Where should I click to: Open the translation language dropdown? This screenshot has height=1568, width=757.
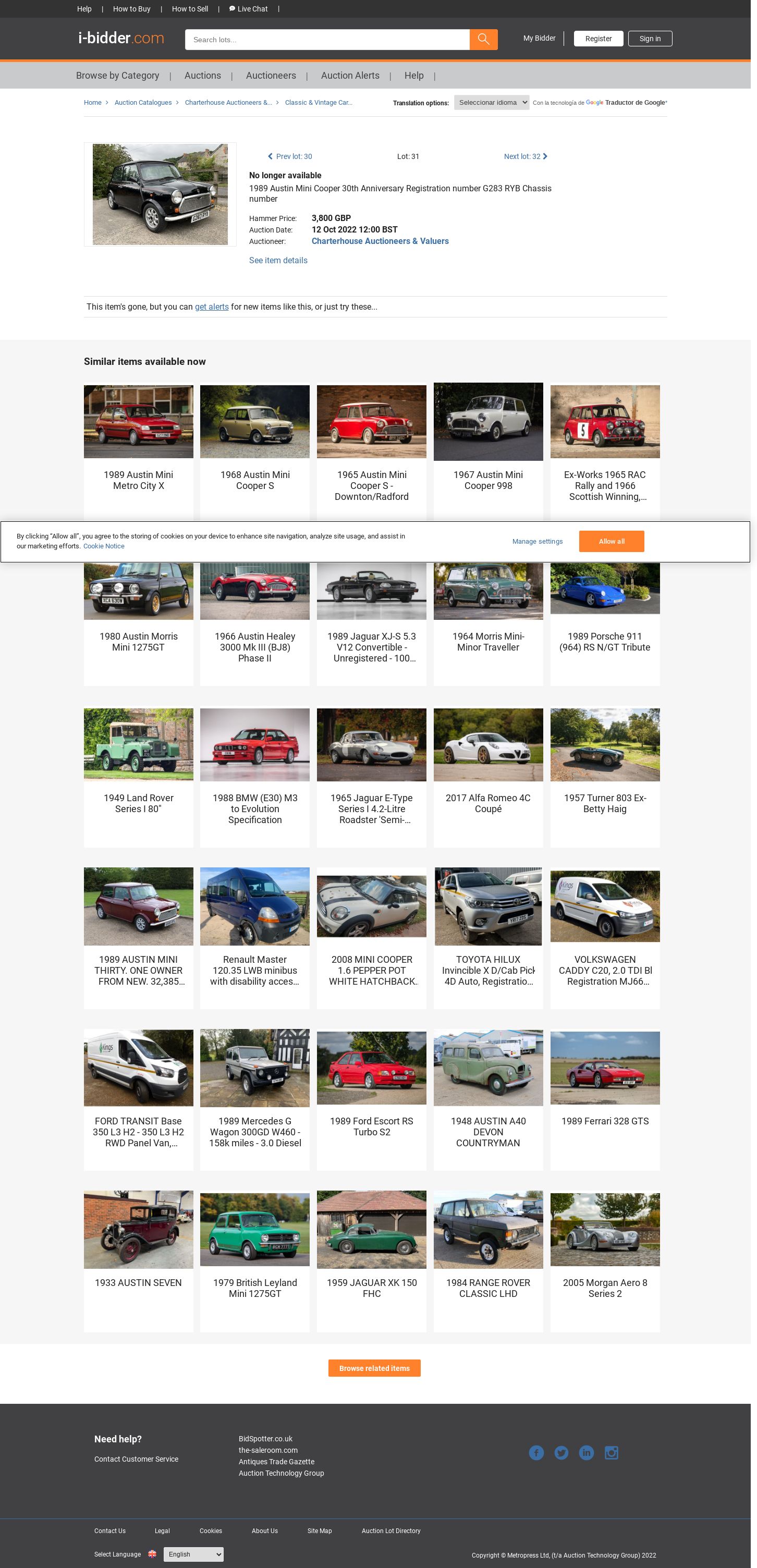tap(491, 102)
